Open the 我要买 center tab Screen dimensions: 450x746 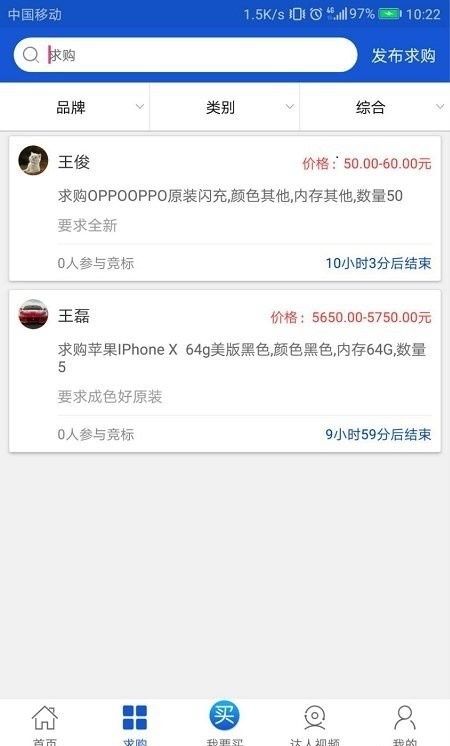point(225,723)
